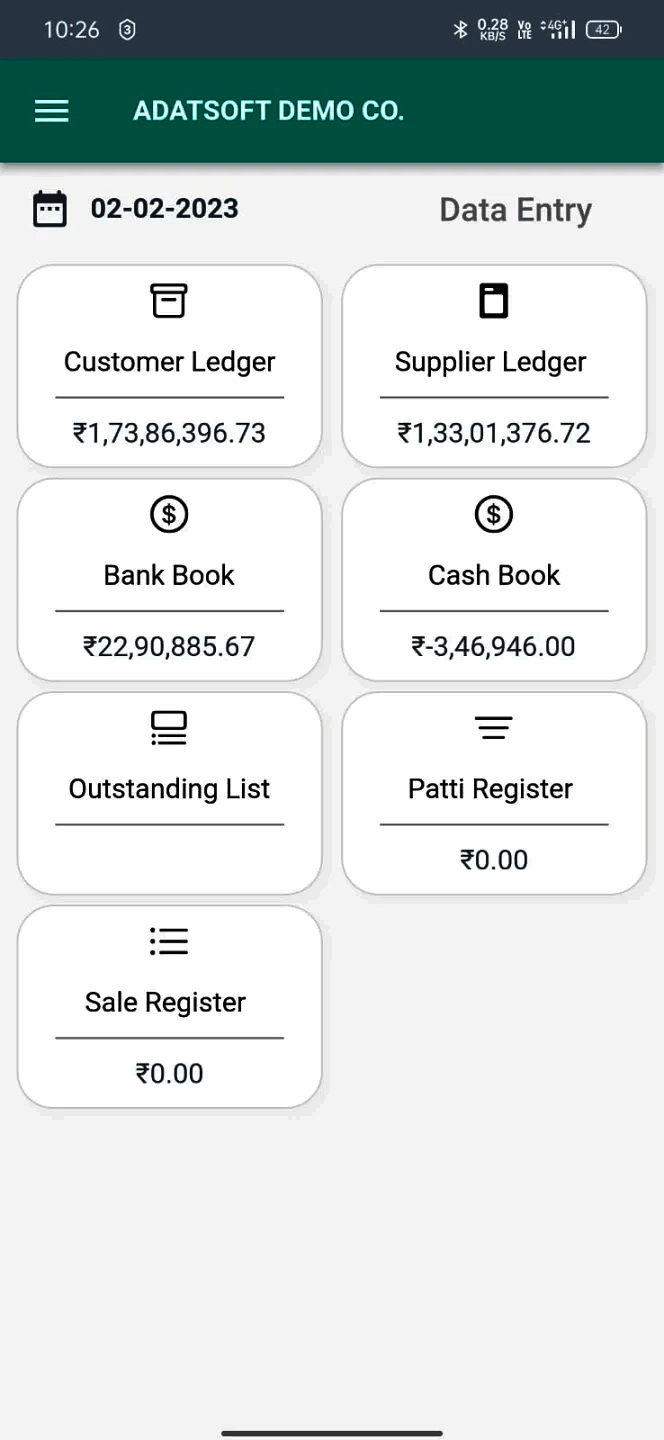
Task: Open the Patti Register card
Action: 494,793
